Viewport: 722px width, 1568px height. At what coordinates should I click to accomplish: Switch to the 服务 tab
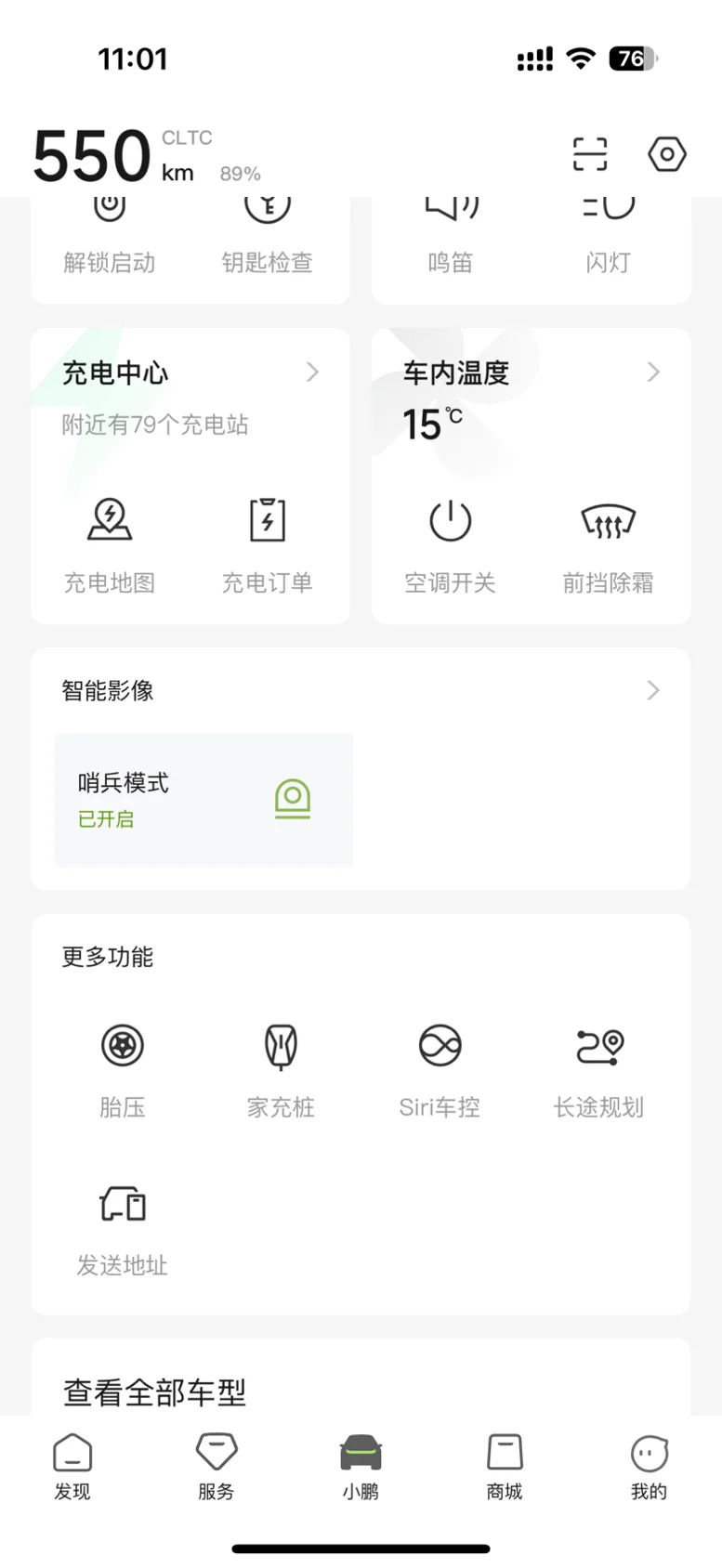click(217, 1466)
